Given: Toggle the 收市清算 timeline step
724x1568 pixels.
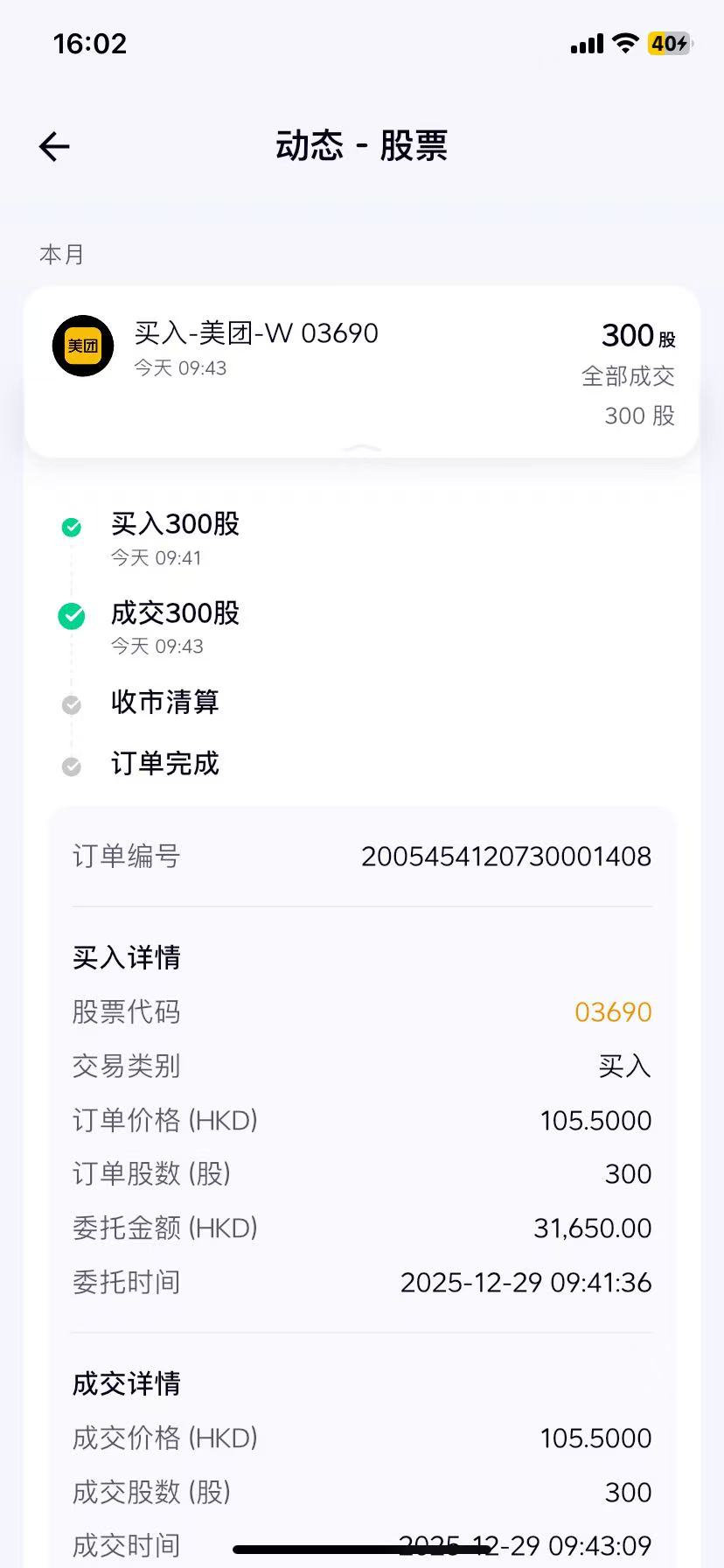Looking at the screenshot, I should [x=165, y=703].
